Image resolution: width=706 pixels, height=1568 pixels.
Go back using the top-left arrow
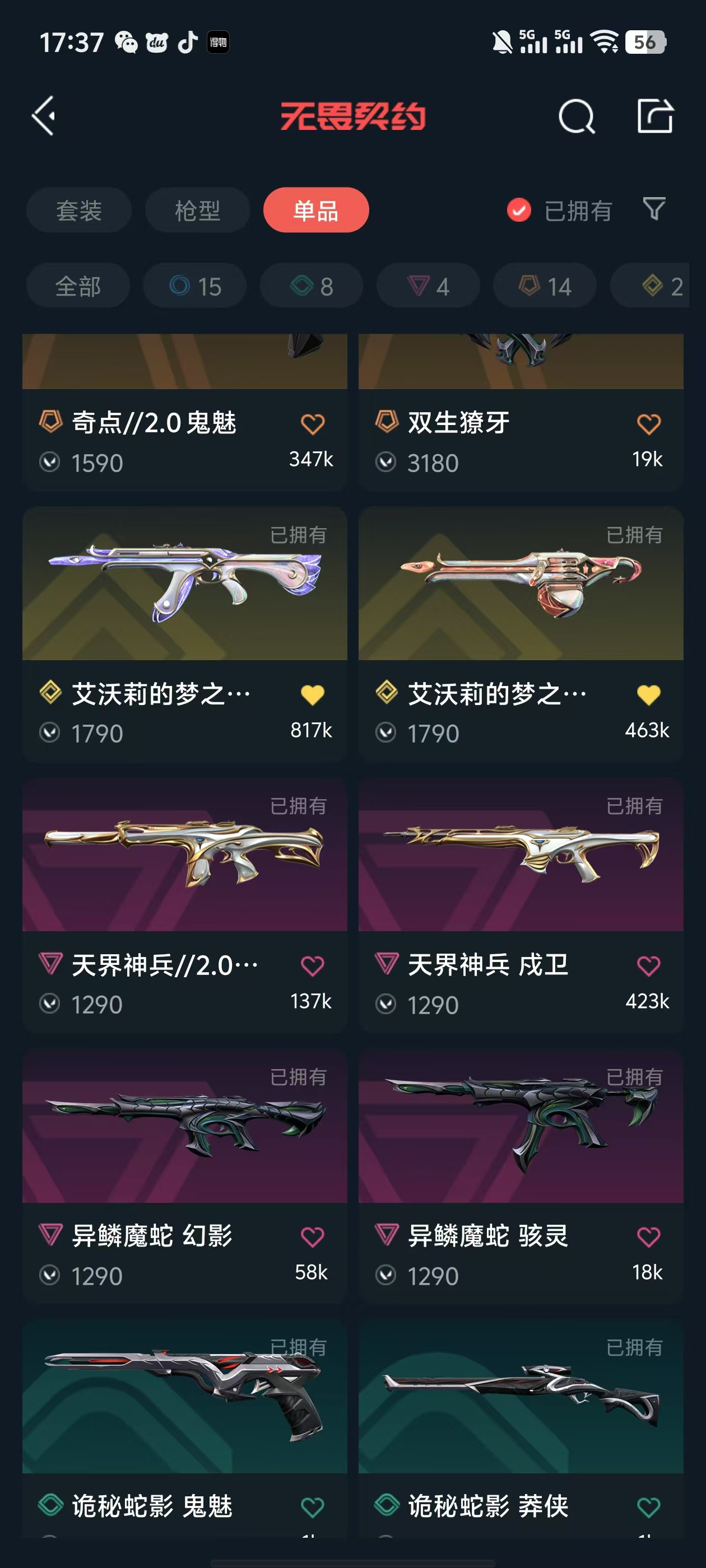44,116
